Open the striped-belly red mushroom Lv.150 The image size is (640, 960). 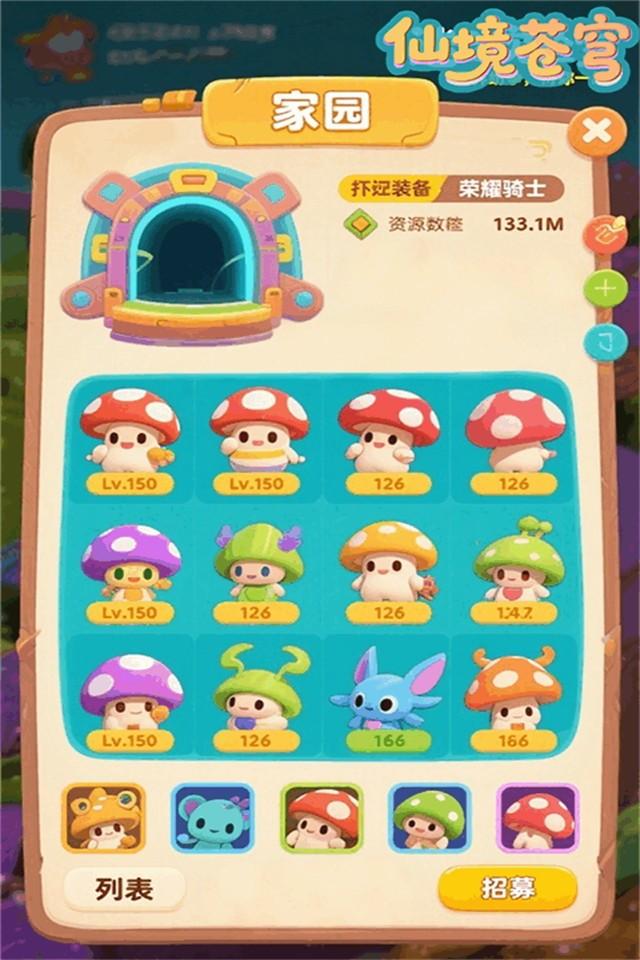point(257,440)
